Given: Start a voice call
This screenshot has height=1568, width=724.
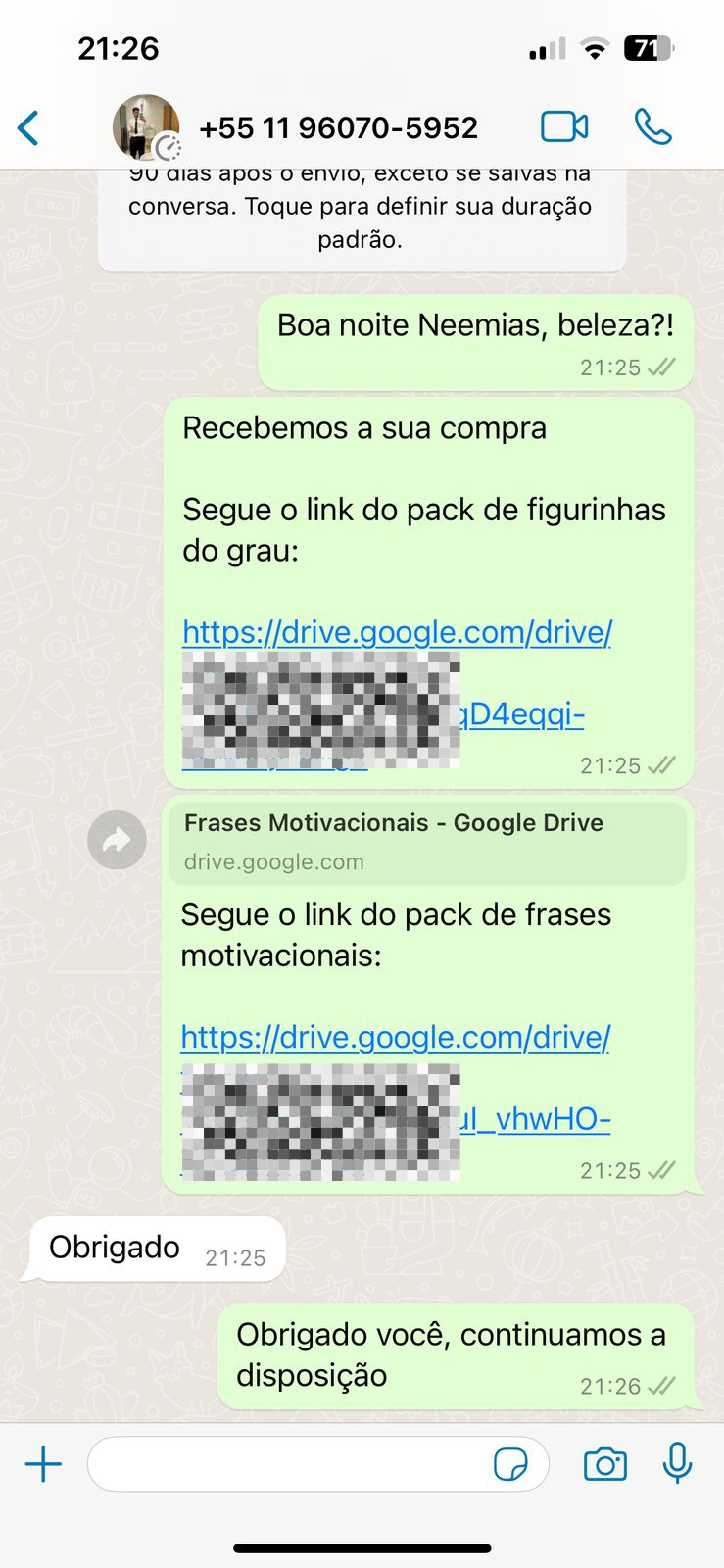Looking at the screenshot, I should [x=653, y=126].
